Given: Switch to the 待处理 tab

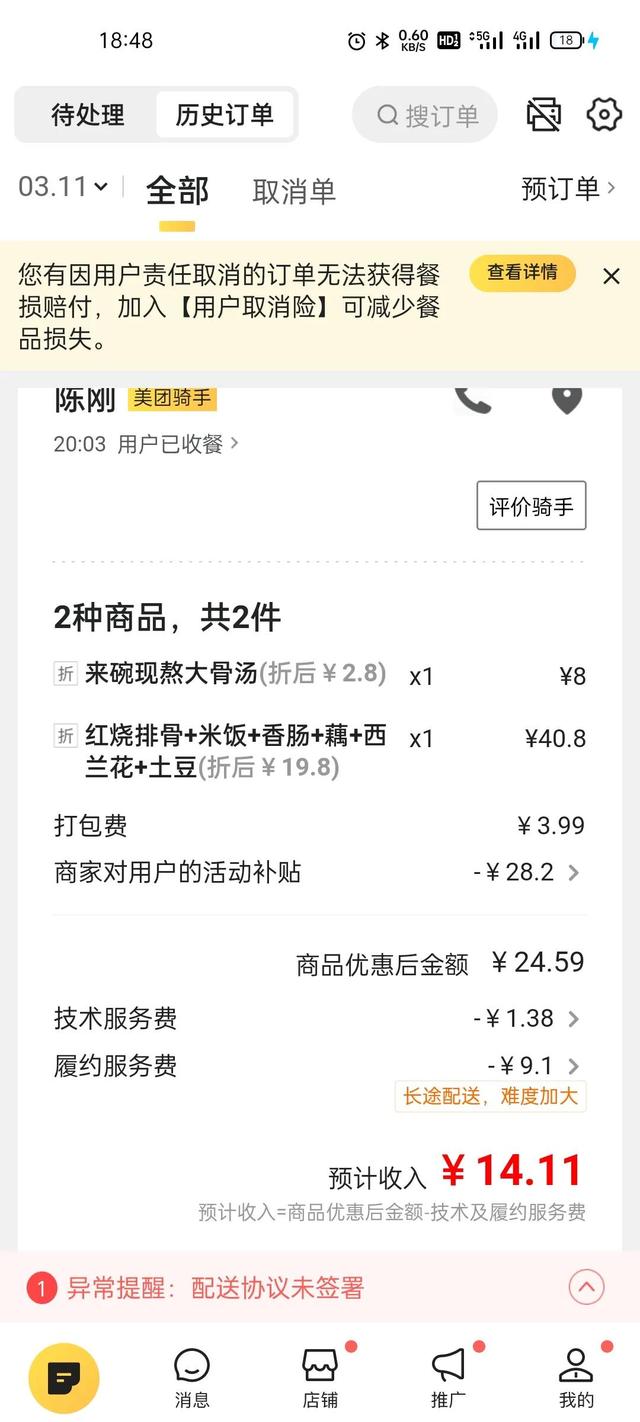Looking at the screenshot, I should [88, 115].
